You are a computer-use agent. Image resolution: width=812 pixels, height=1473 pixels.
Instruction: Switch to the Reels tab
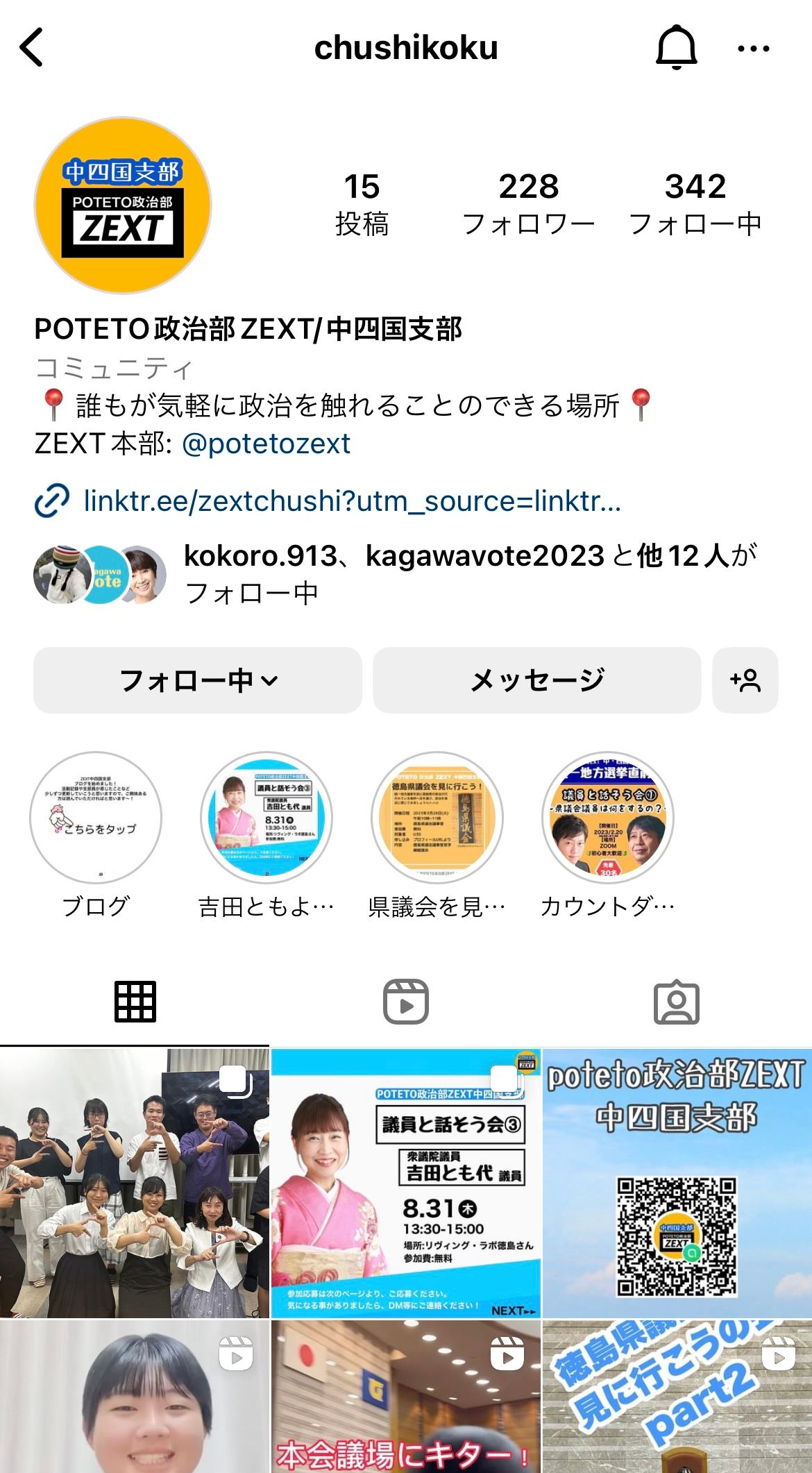point(406,1002)
